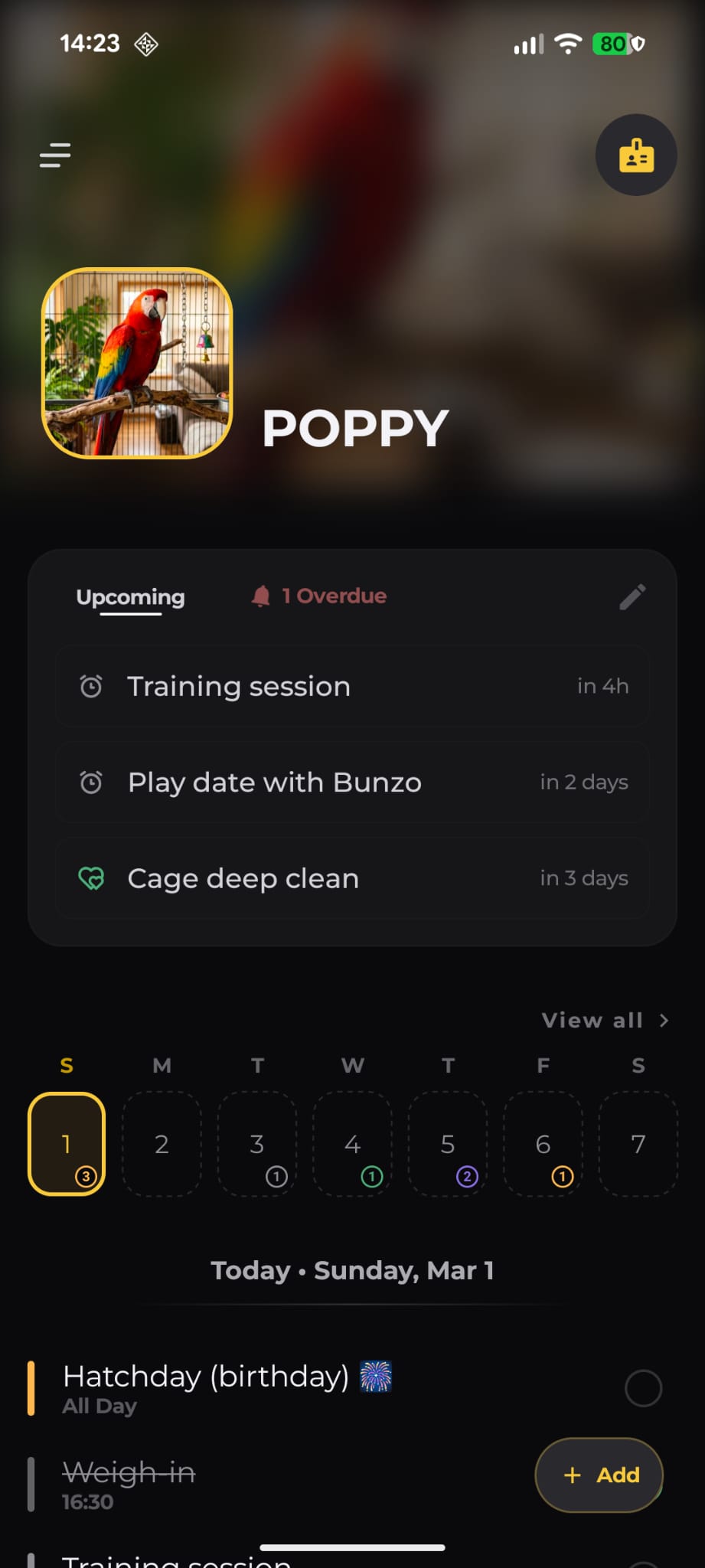Open the pet ID card icon

tap(635, 155)
